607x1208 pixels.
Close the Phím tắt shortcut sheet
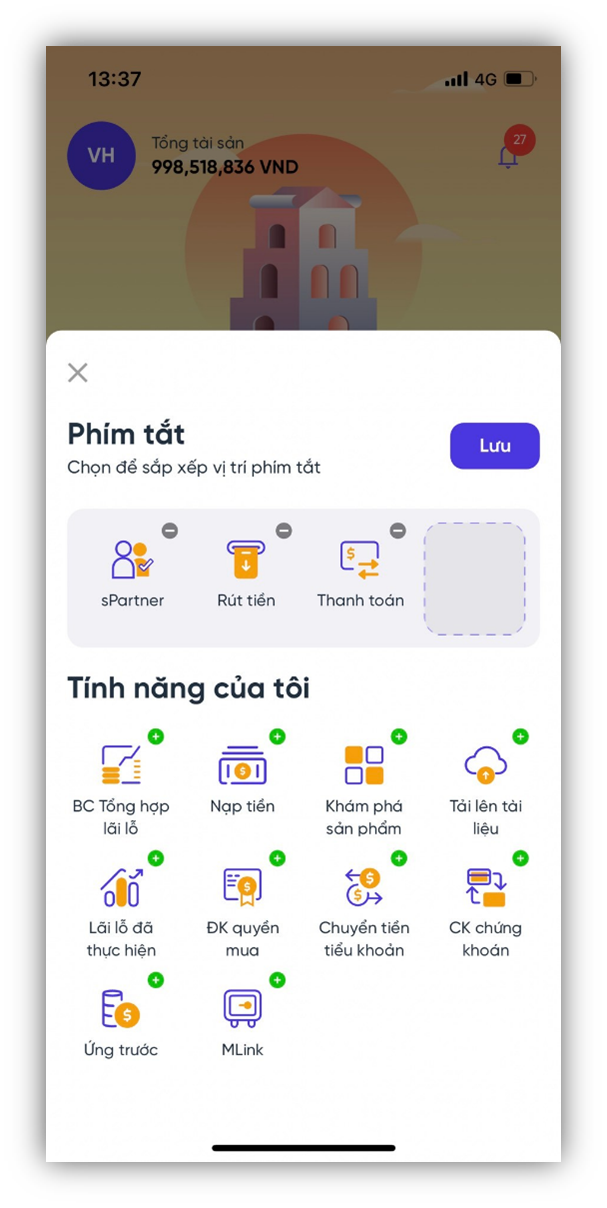pyautogui.click(x=78, y=373)
